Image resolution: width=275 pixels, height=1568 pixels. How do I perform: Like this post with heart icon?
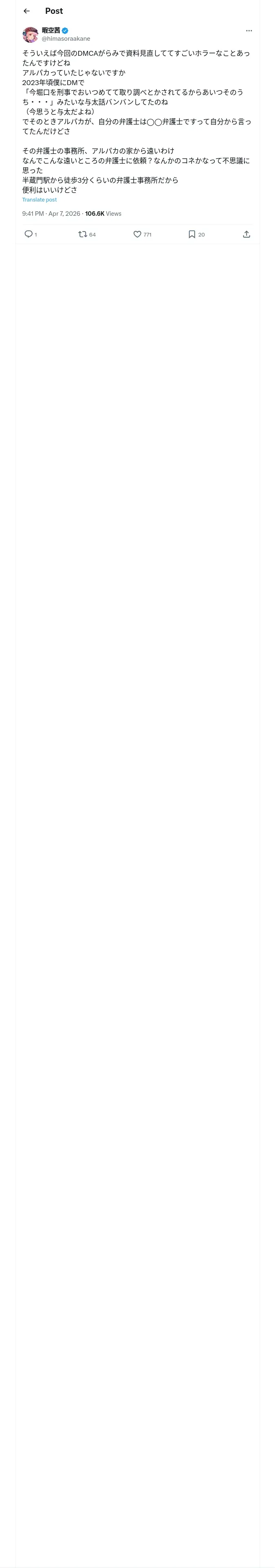click(137, 234)
